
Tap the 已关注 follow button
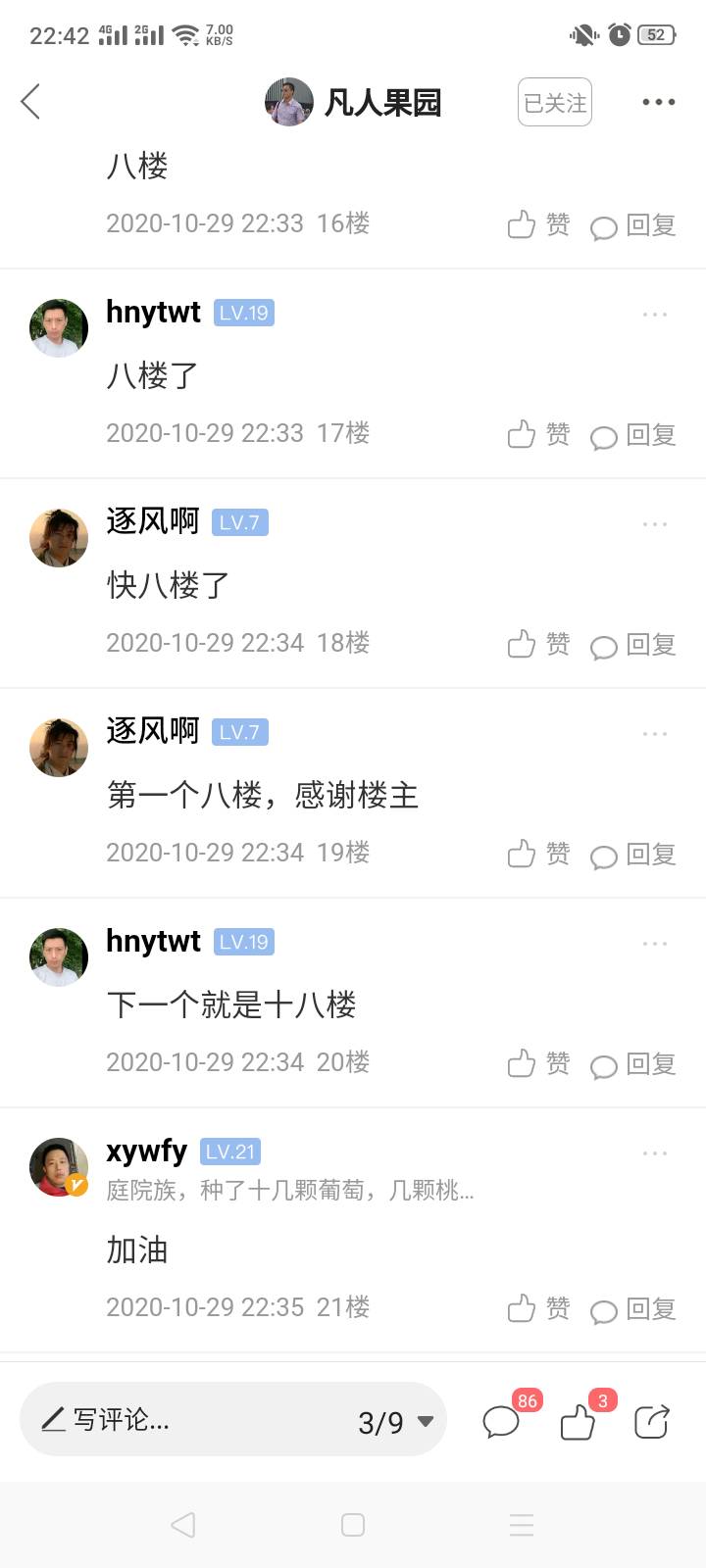[555, 102]
